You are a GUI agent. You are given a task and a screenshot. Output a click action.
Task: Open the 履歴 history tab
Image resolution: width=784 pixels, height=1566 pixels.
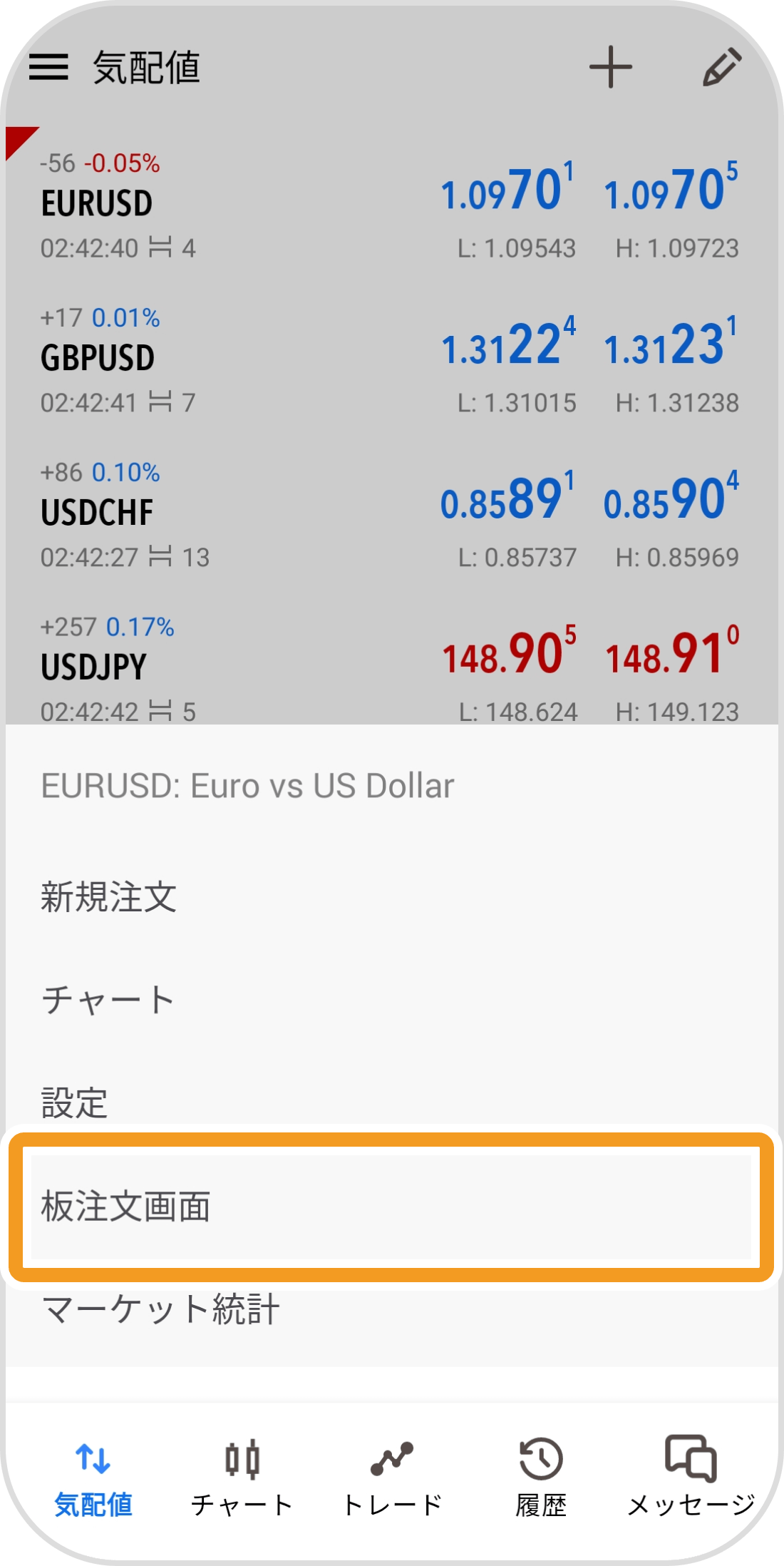[x=541, y=1476]
